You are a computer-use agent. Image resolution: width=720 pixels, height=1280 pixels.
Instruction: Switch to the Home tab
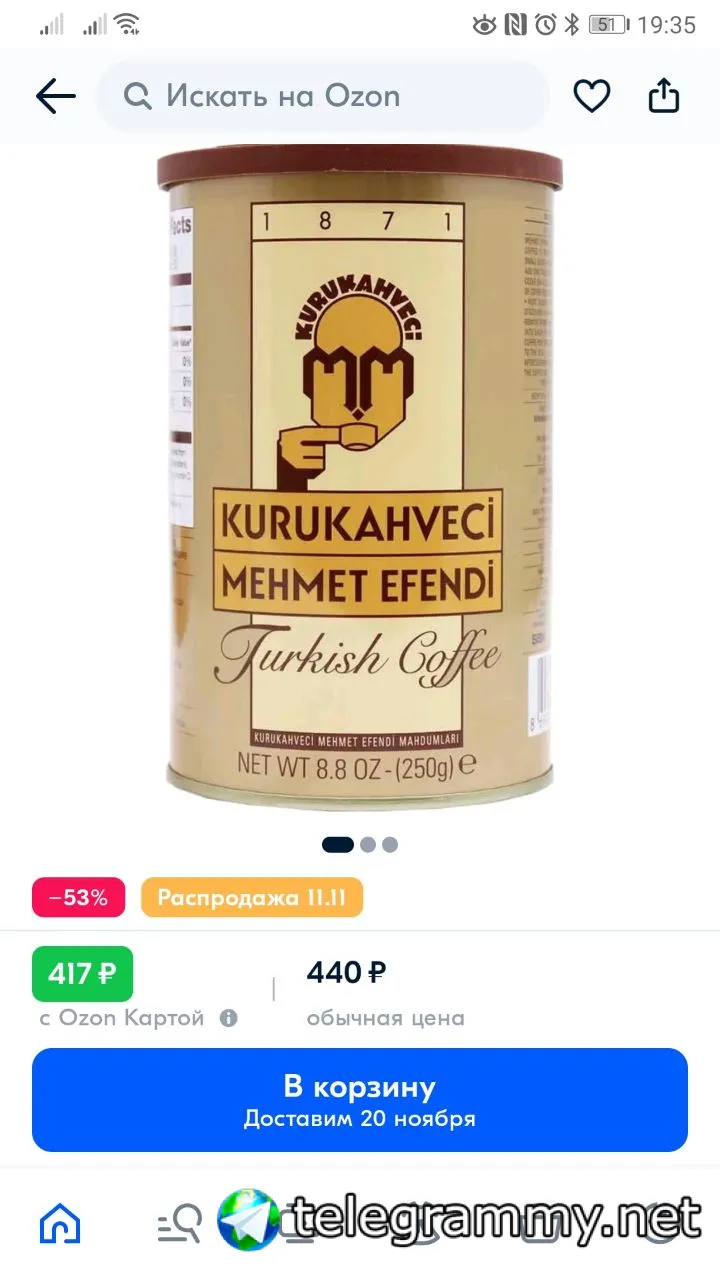tap(60, 1223)
